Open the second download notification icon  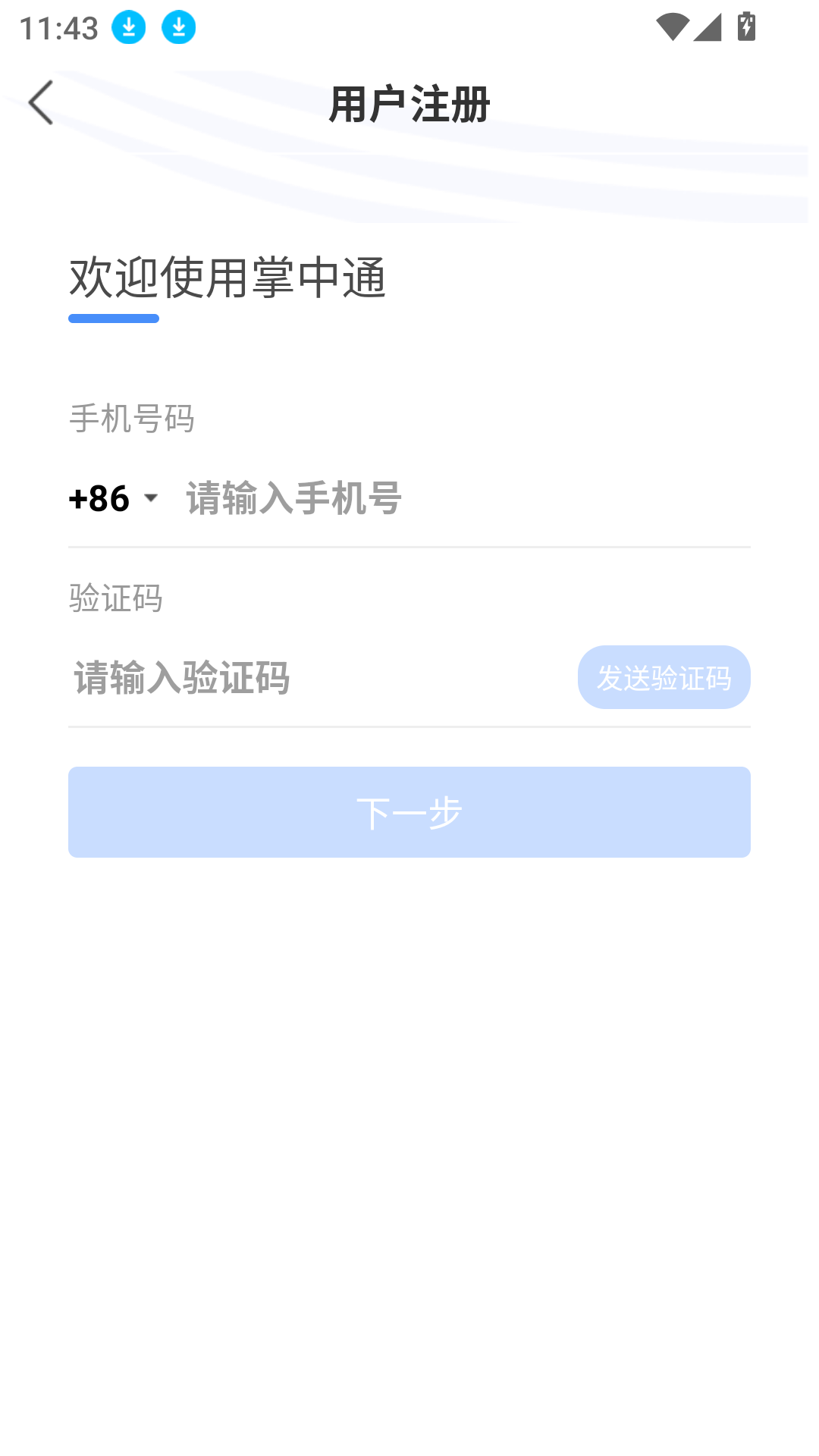tap(178, 27)
